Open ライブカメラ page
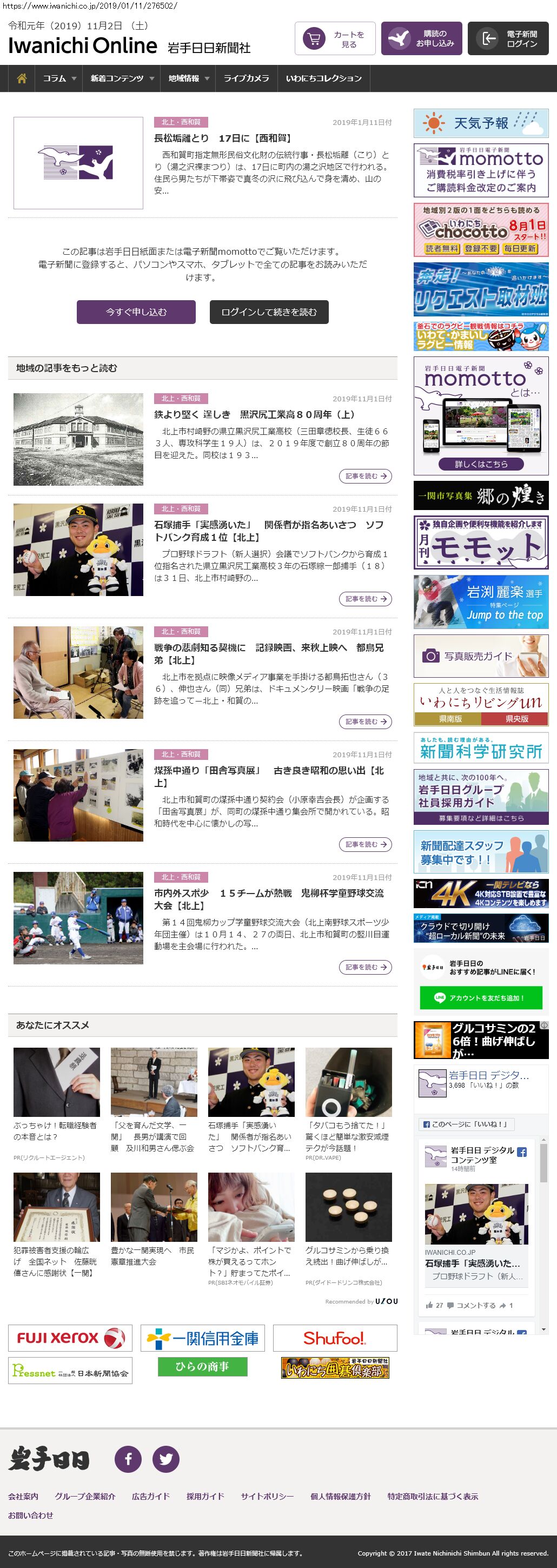 246,78
